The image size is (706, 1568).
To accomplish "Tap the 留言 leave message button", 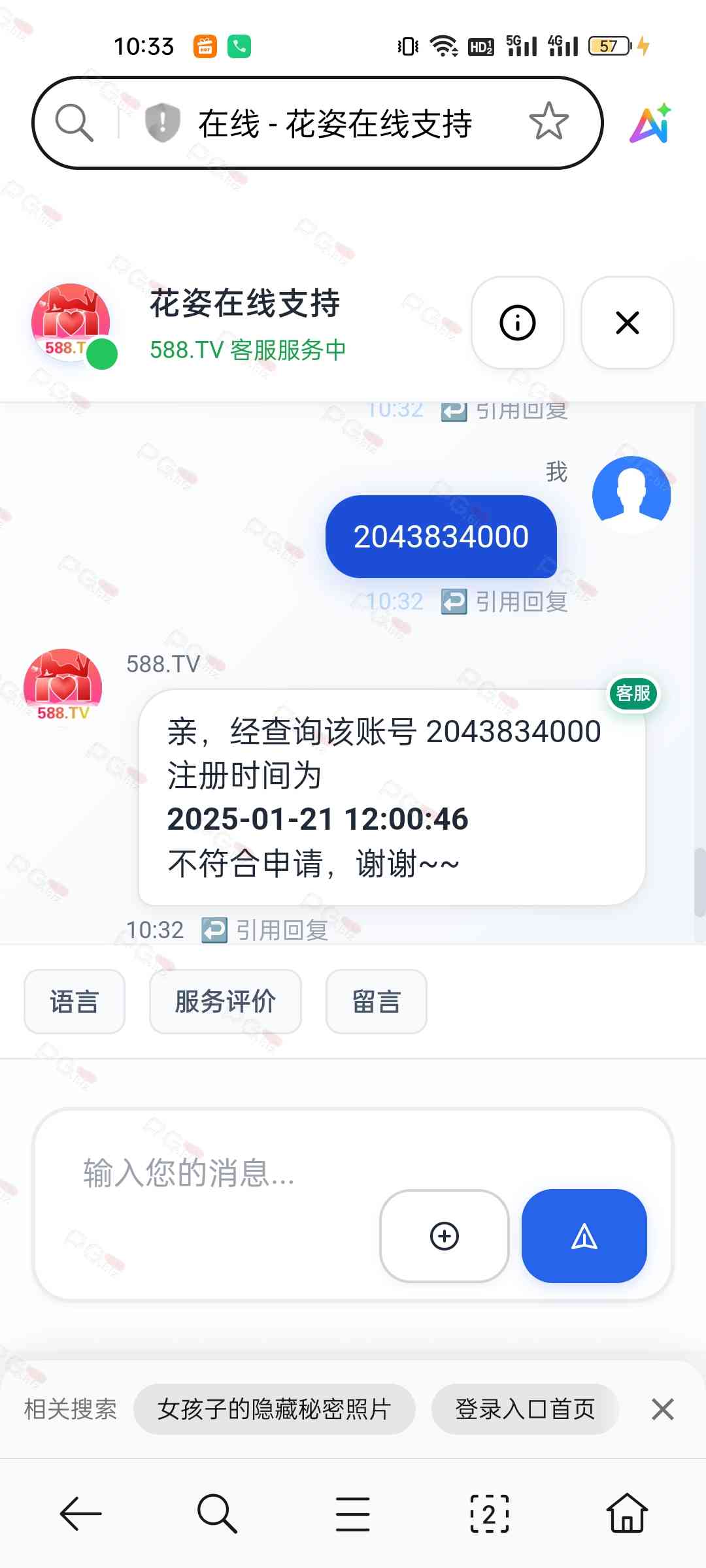I will [376, 1002].
